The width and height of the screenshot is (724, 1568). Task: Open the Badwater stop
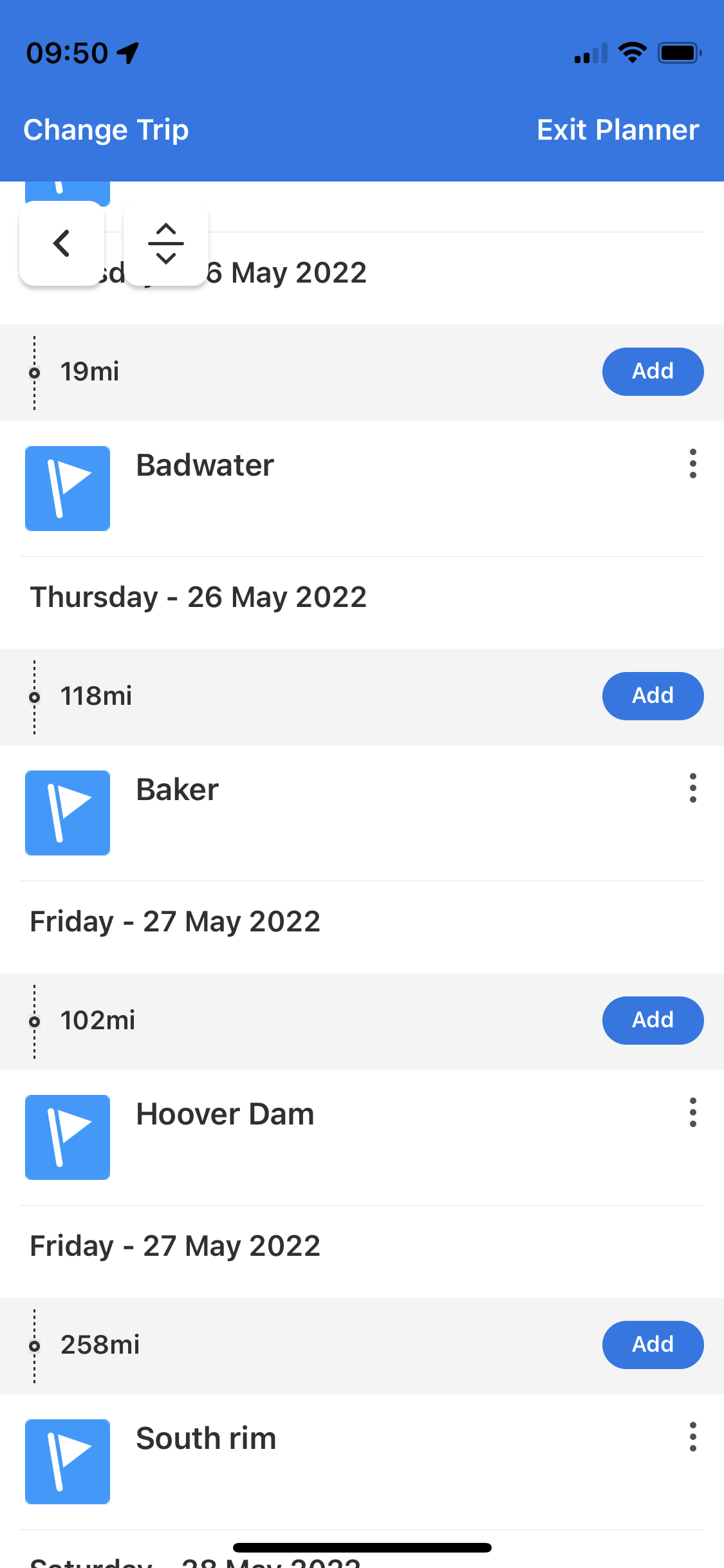(x=205, y=465)
